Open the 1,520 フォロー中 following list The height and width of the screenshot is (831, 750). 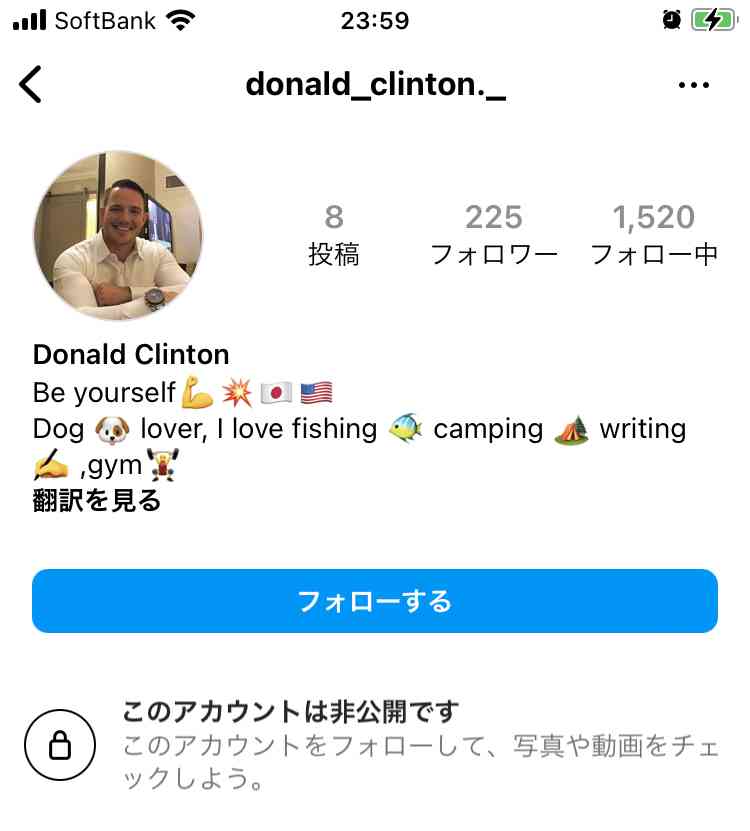(655, 234)
